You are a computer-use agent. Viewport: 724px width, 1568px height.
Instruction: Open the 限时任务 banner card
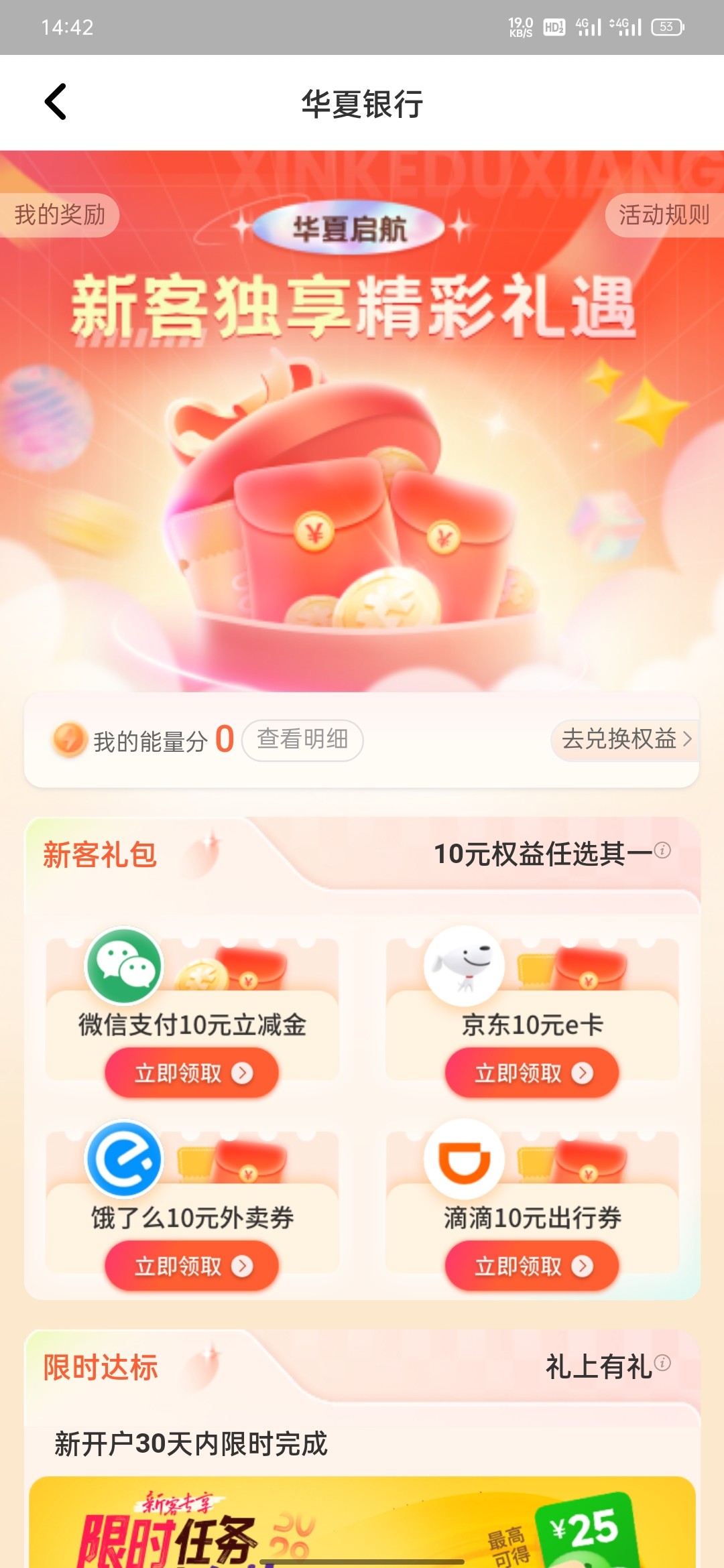362,1524
